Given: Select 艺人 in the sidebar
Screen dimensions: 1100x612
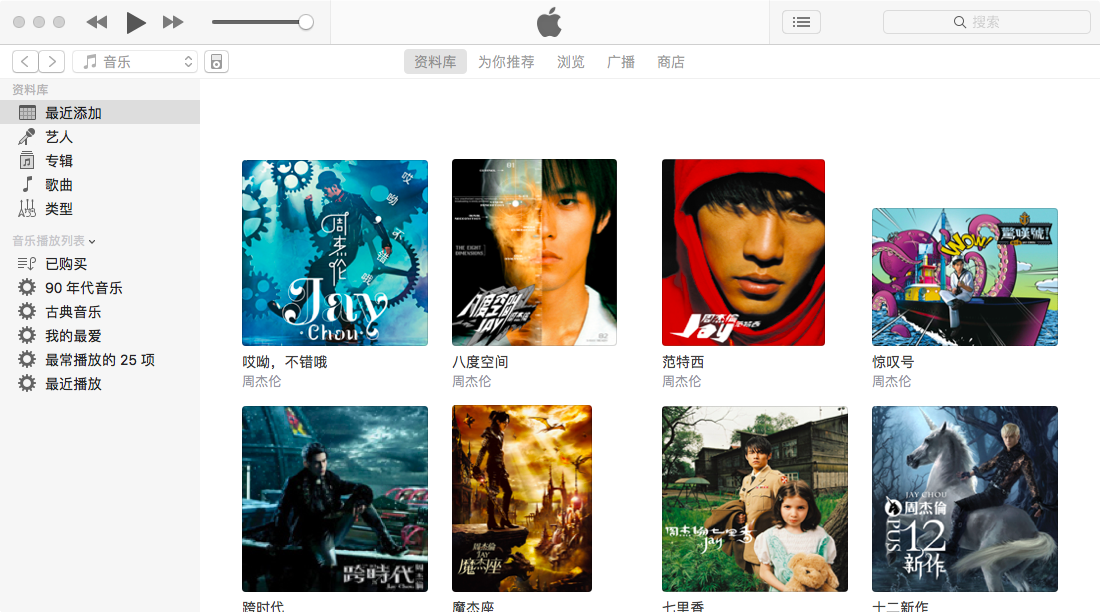Looking at the screenshot, I should 58,137.
